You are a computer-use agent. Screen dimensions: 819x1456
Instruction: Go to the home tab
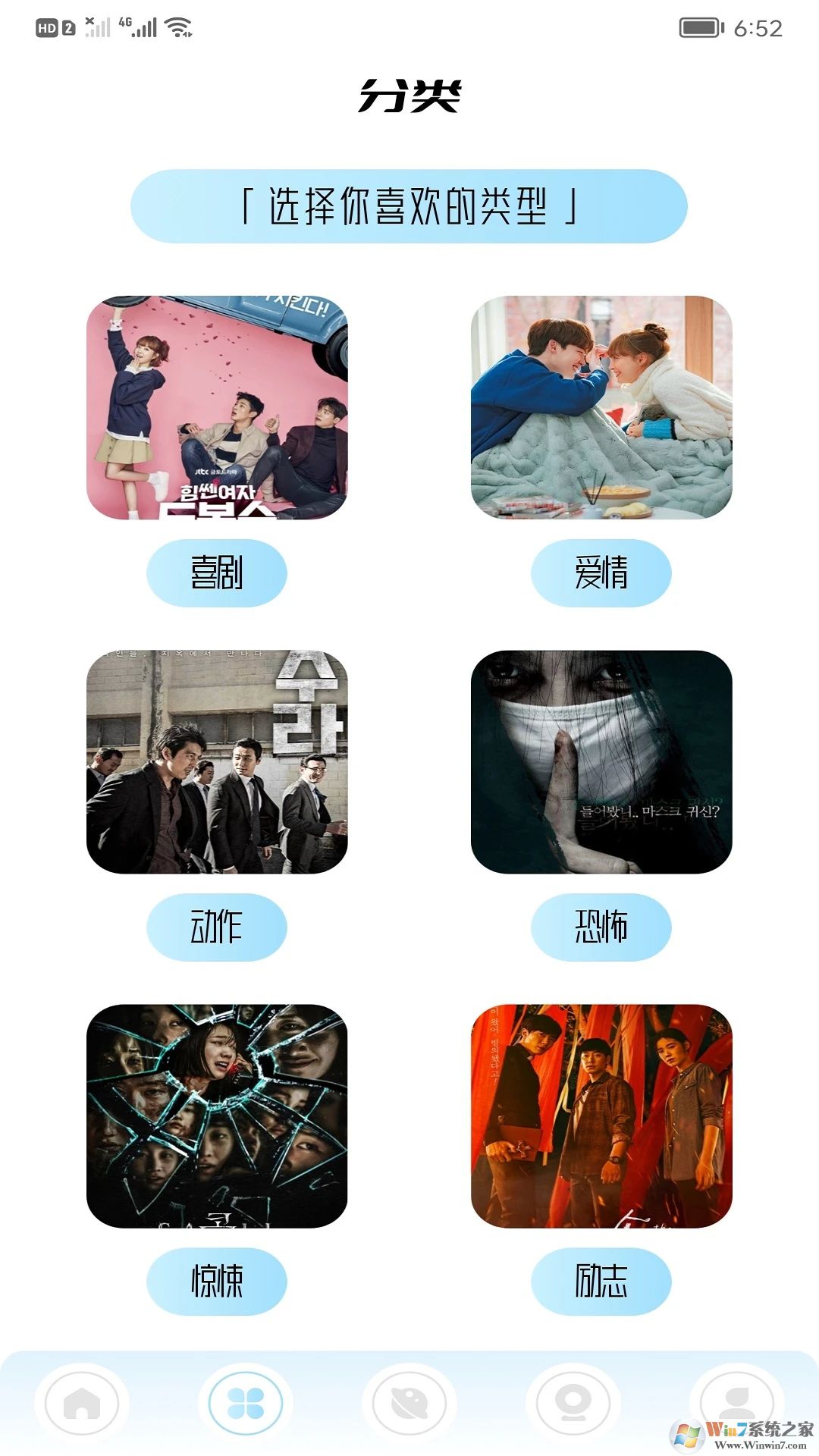[82, 1403]
